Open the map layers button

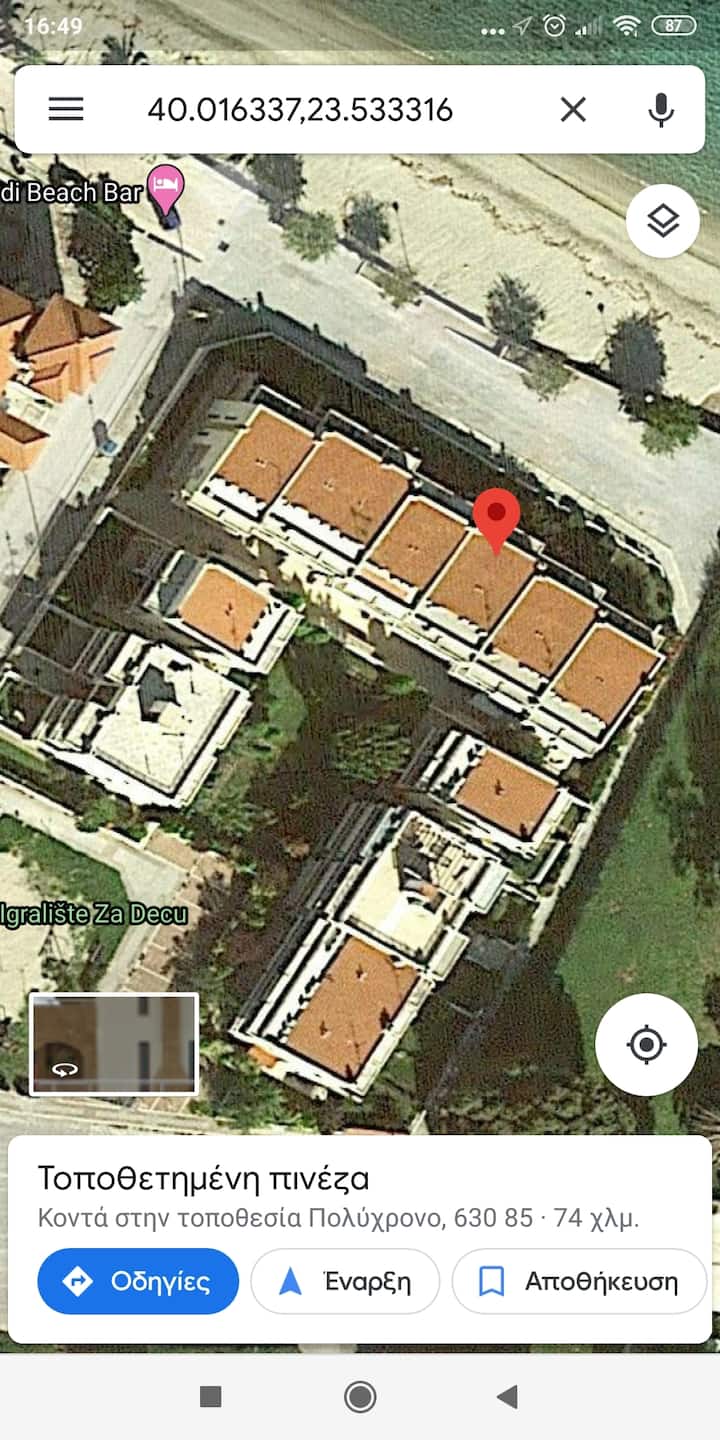coord(663,222)
